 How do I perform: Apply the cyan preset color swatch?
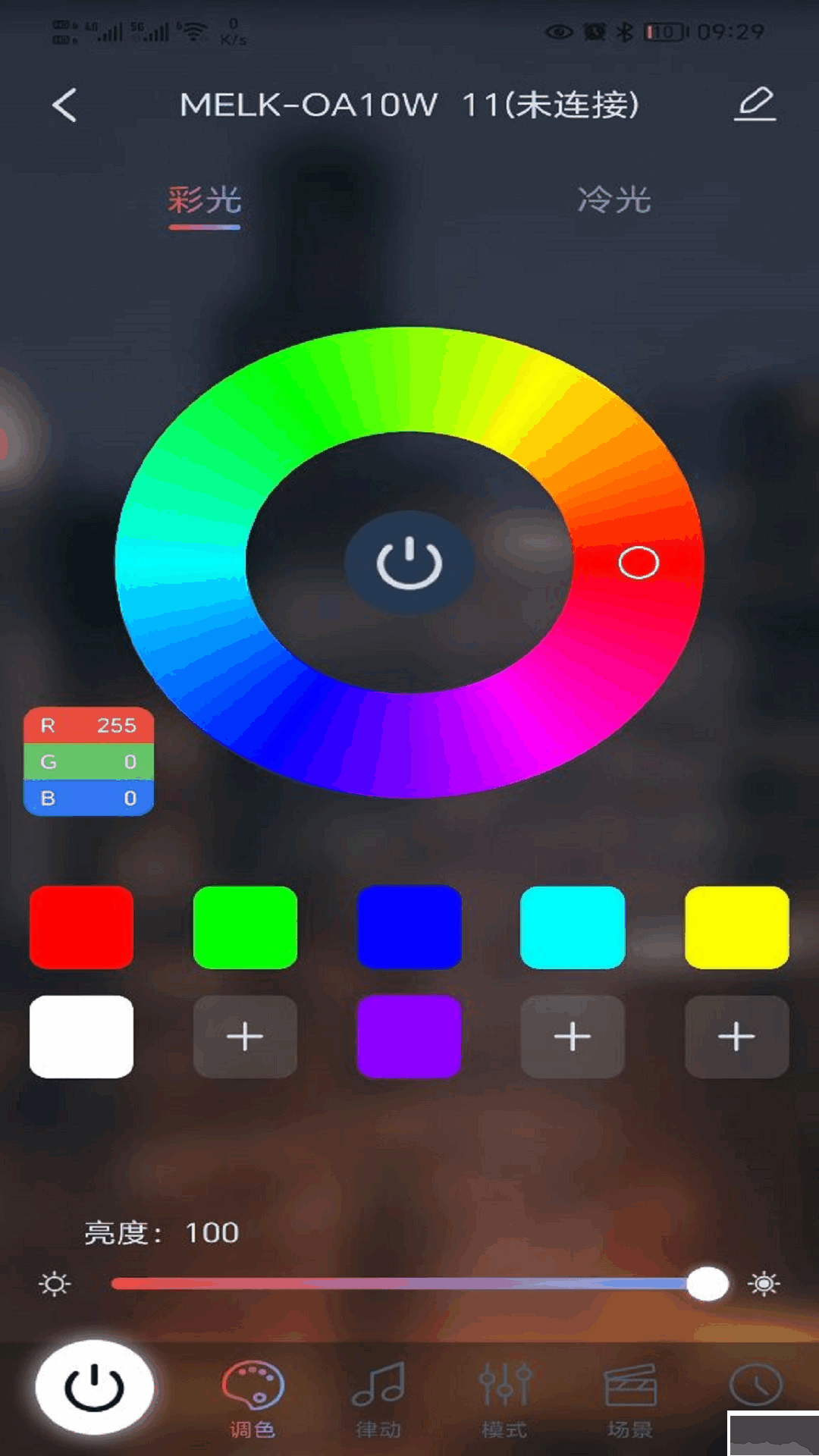[x=573, y=927]
